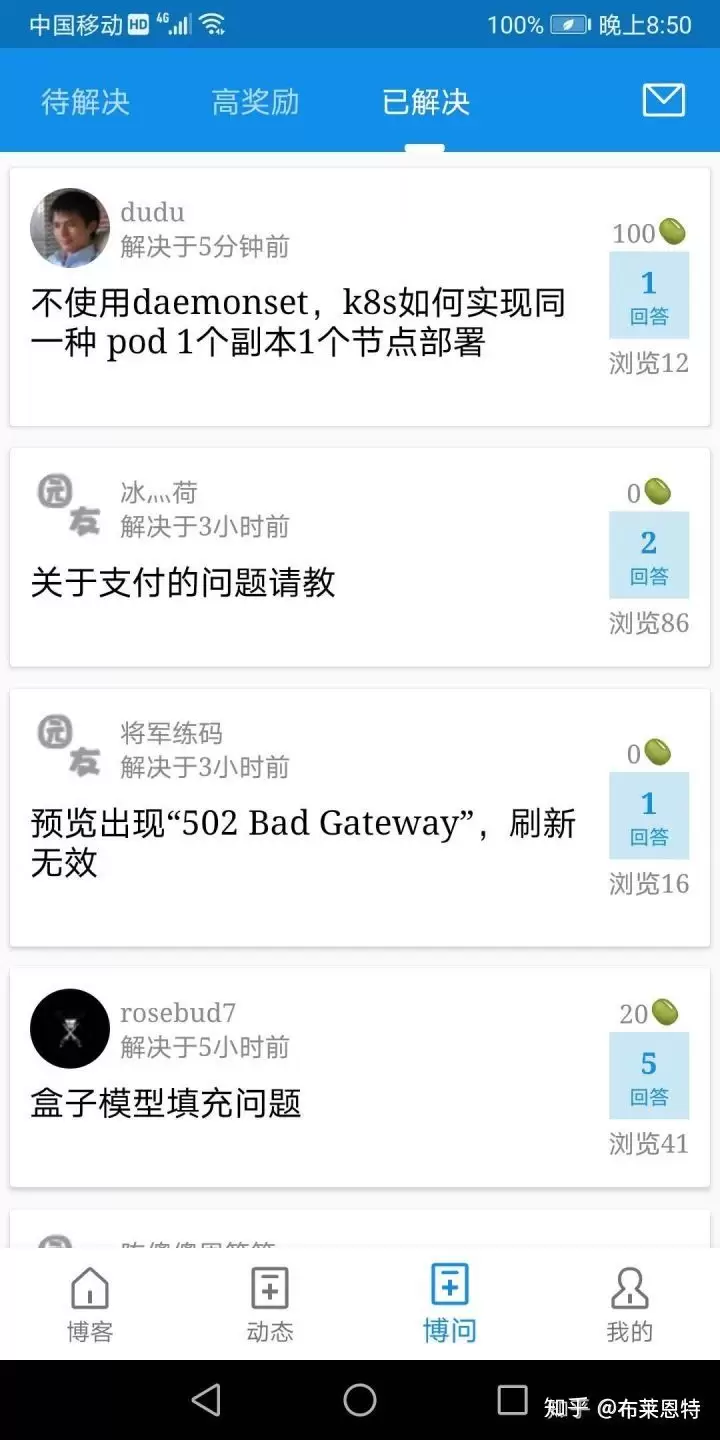Tap dudu's profile picture

point(69,227)
